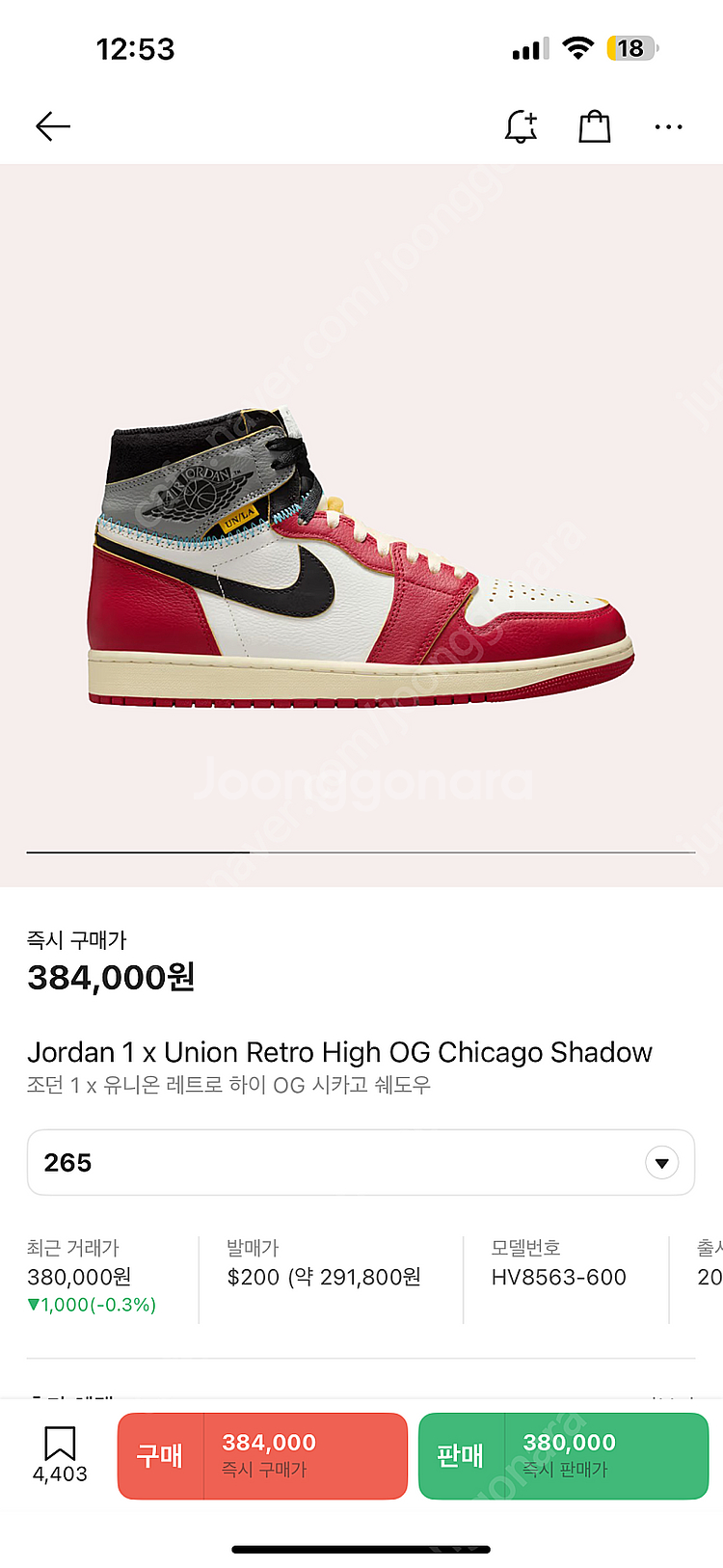Open the three-dot overflow menu

point(668,126)
